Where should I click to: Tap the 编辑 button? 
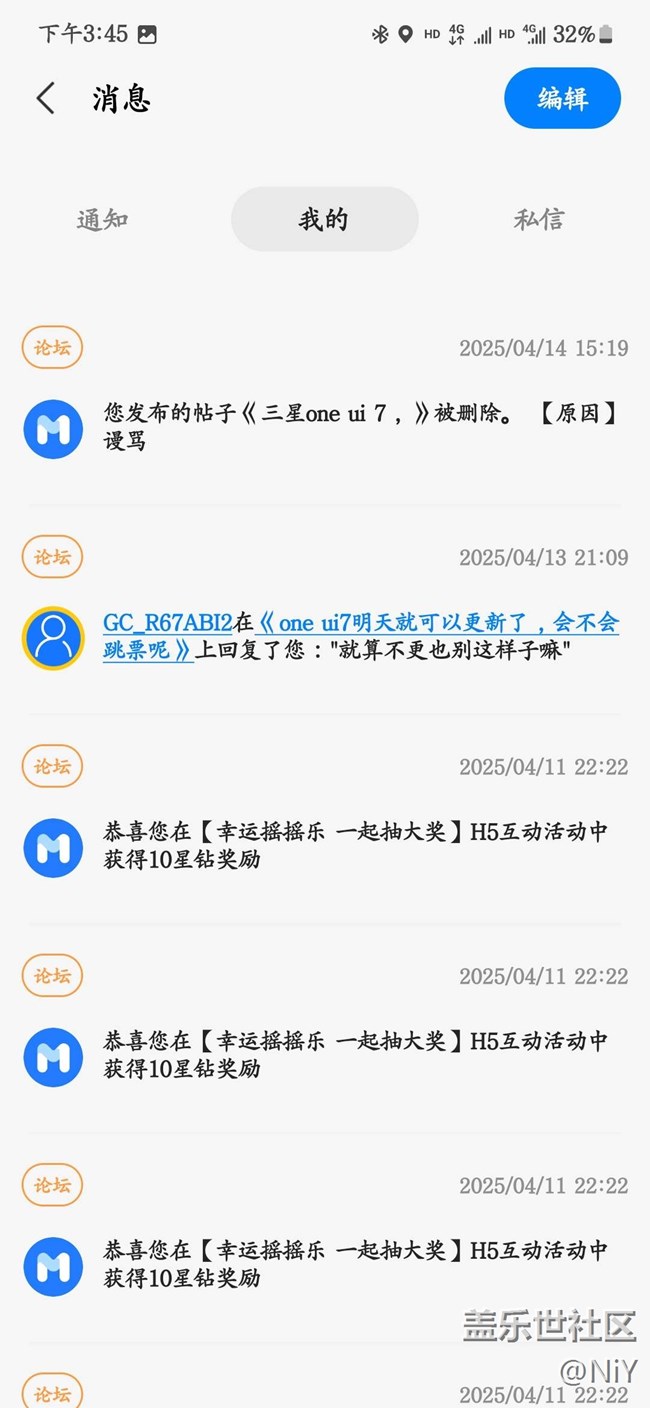(x=562, y=98)
